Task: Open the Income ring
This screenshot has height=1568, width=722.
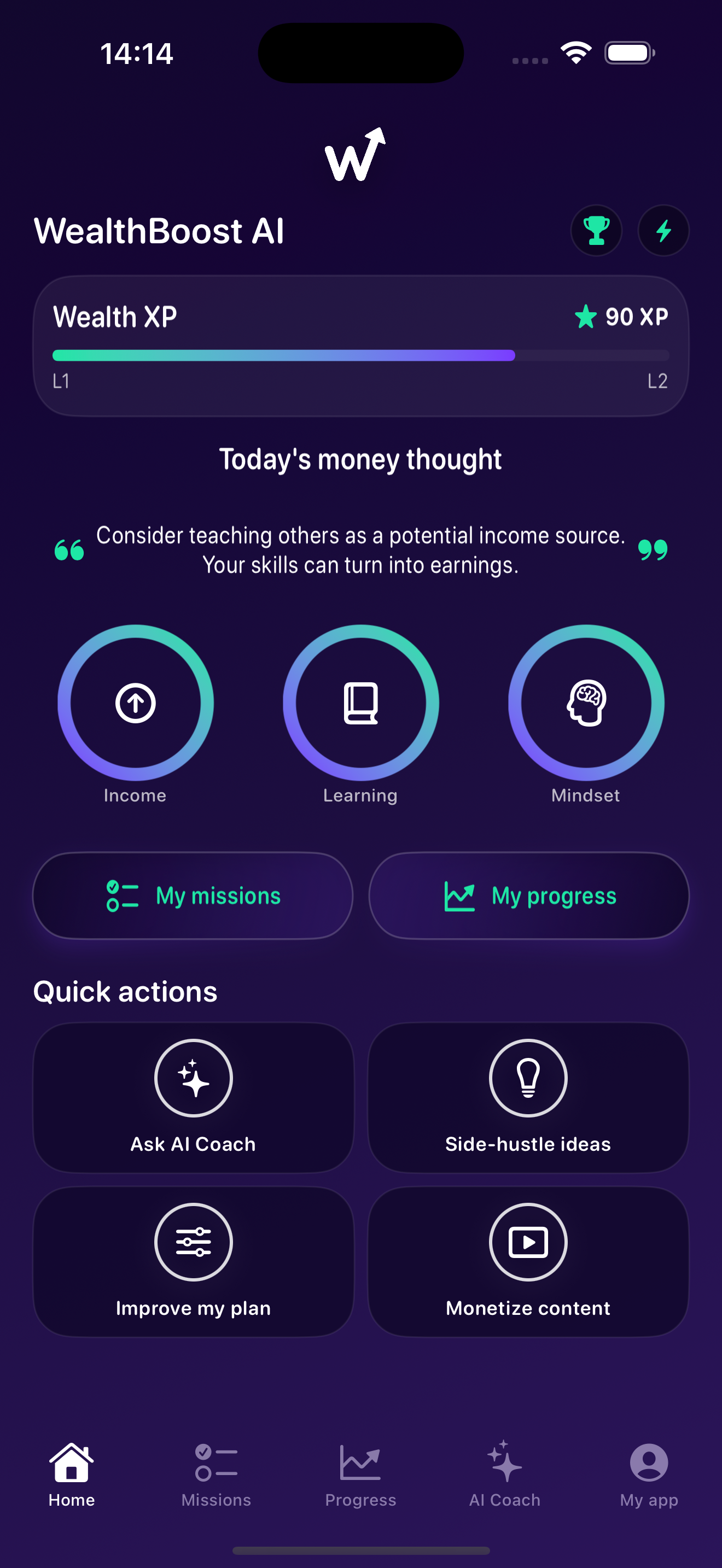Action: pos(135,703)
